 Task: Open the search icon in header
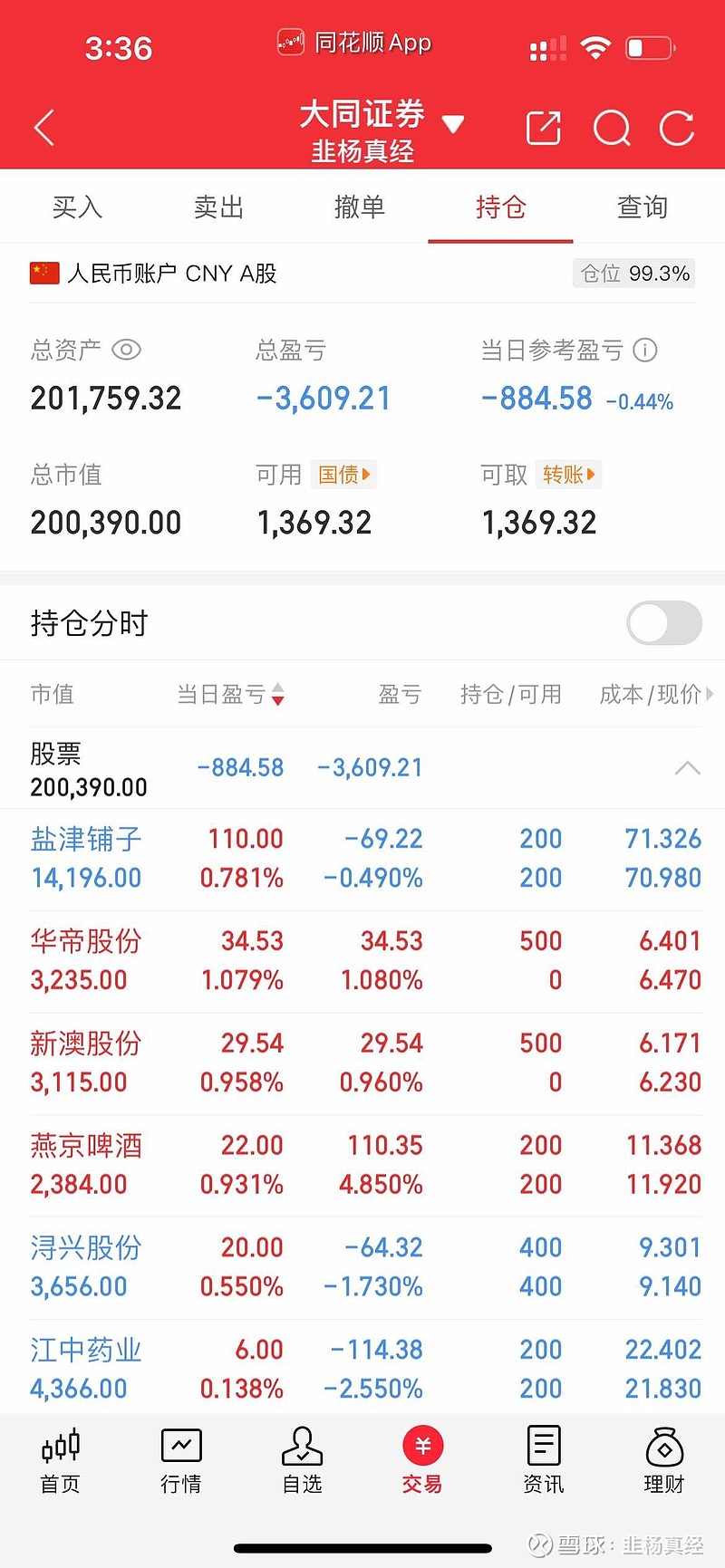612,128
